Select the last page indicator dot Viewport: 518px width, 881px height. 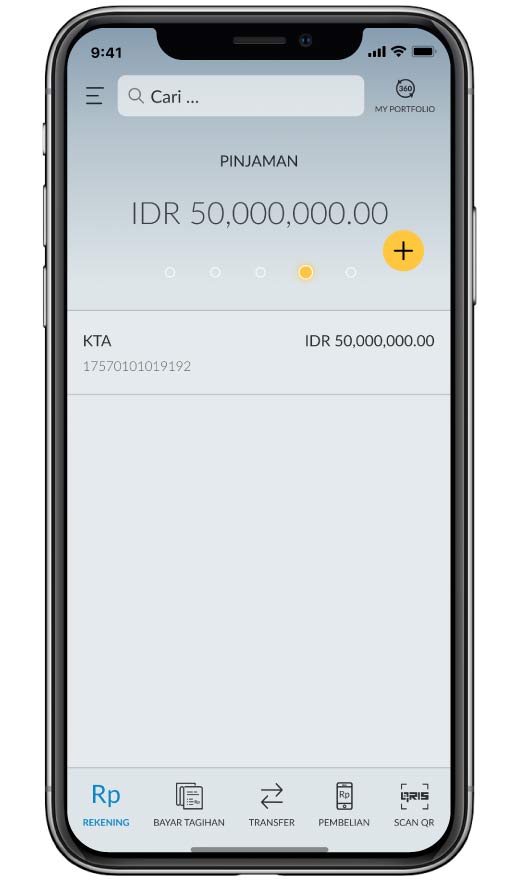pyautogui.click(x=351, y=273)
